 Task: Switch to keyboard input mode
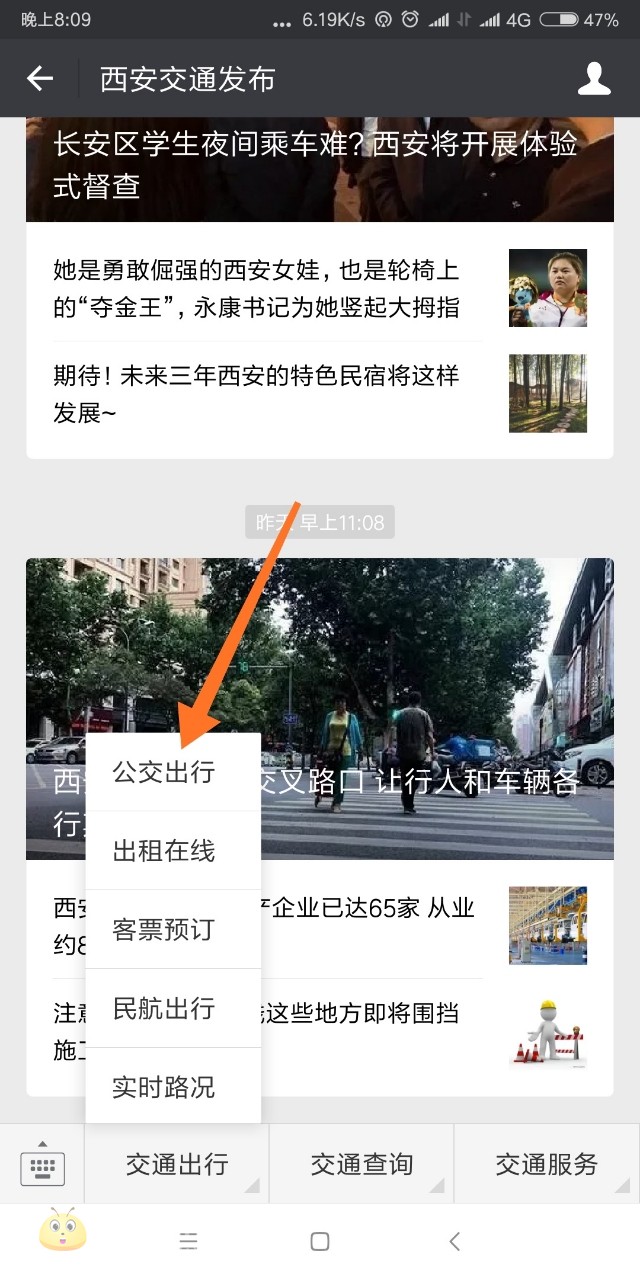[x=42, y=1164]
